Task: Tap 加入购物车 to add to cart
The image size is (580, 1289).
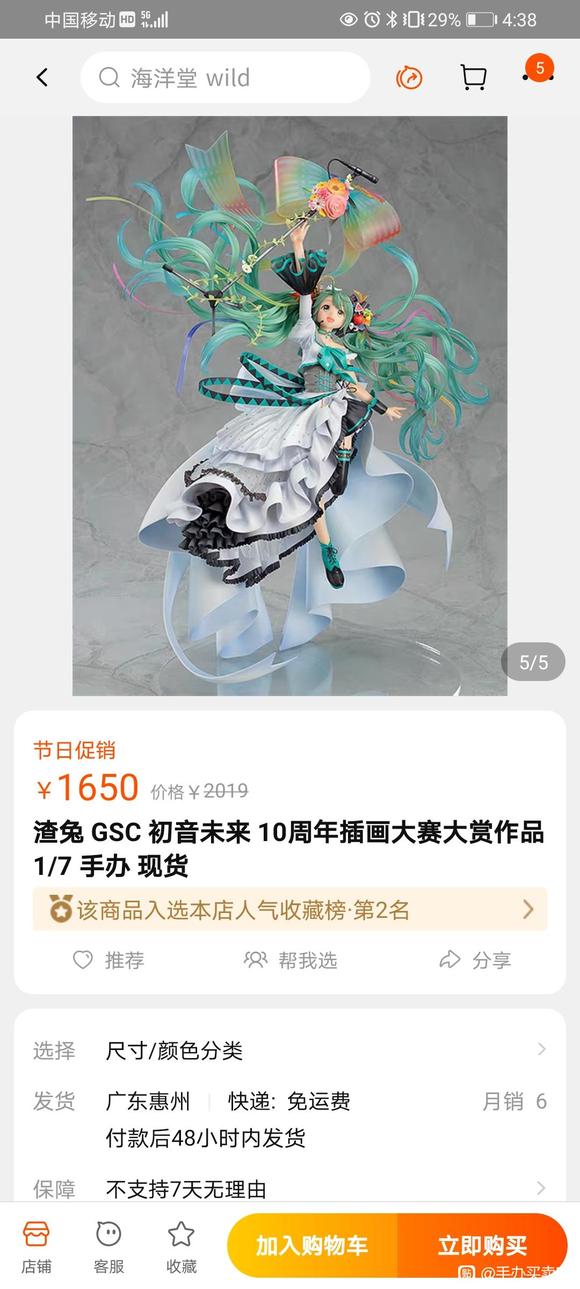Action: click(312, 1245)
